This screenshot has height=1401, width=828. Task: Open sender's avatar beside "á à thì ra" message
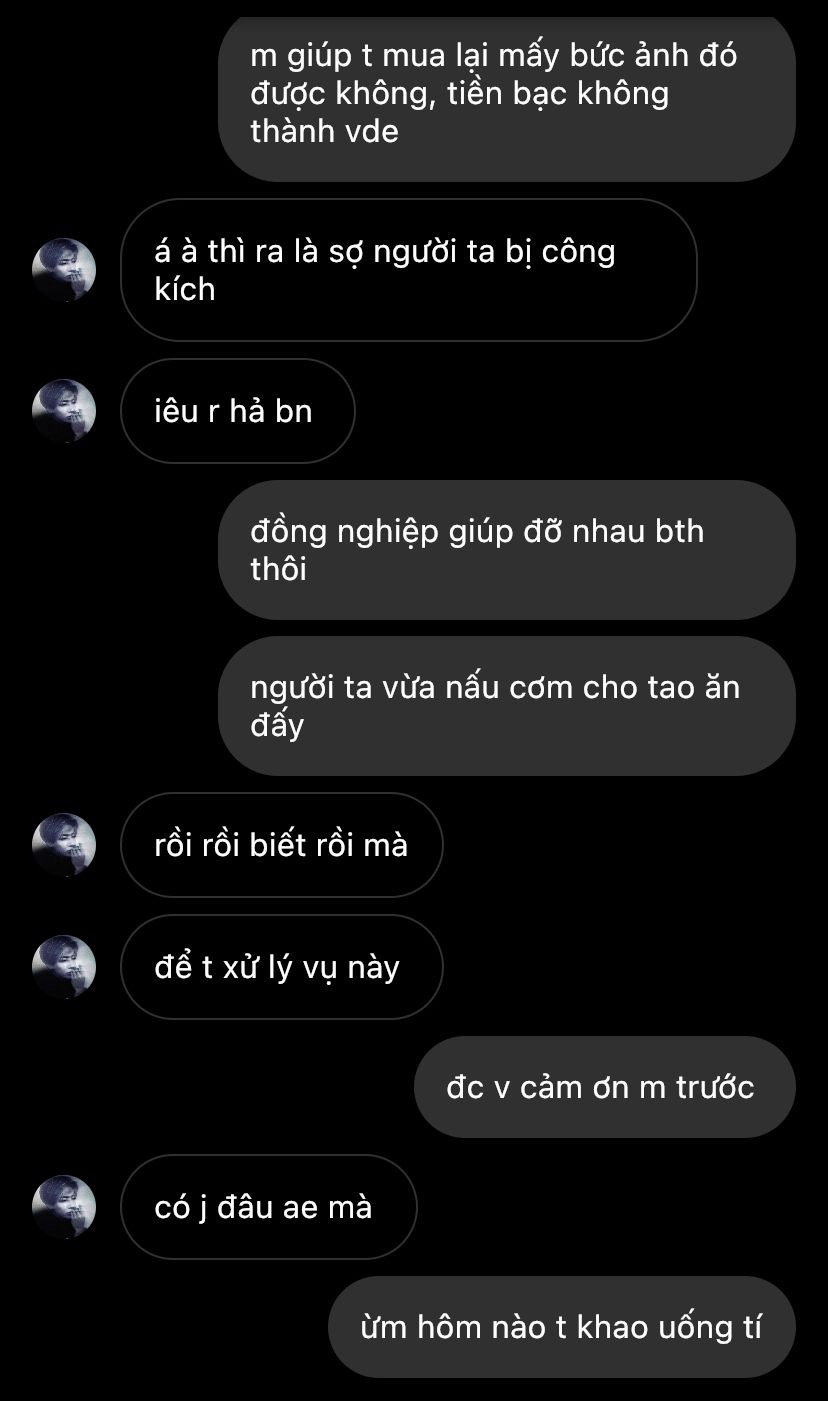coord(64,270)
